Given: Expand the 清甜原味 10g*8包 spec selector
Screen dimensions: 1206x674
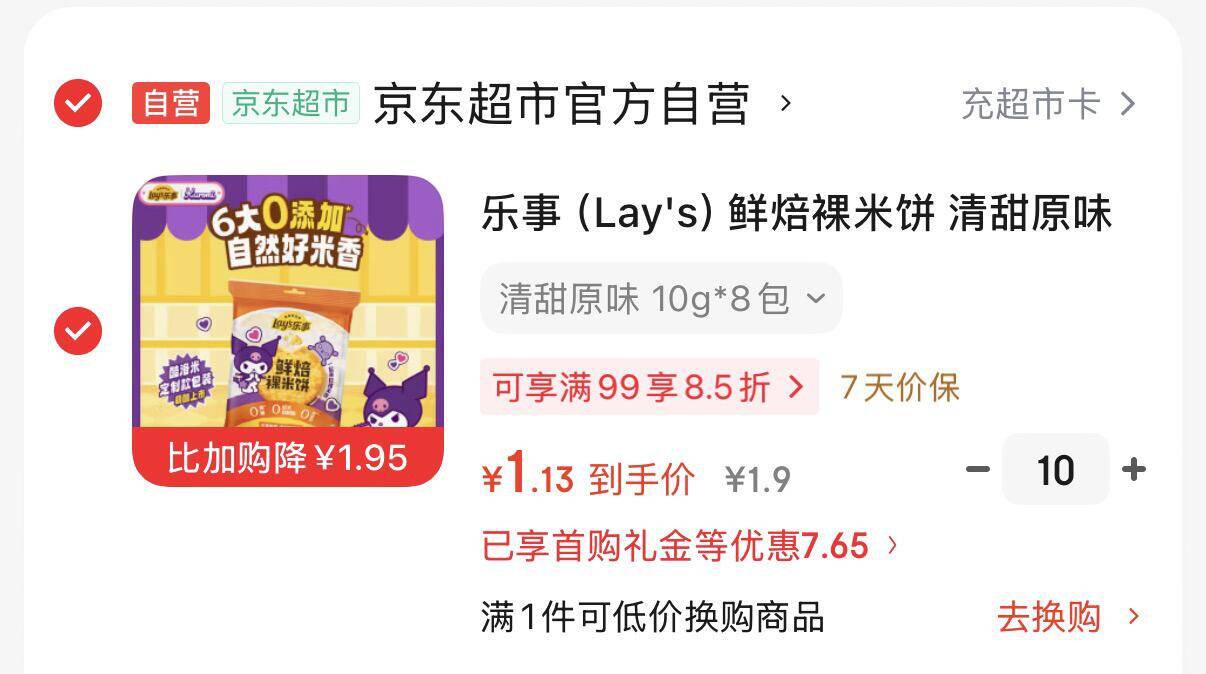Looking at the screenshot, I should point(661,298).
